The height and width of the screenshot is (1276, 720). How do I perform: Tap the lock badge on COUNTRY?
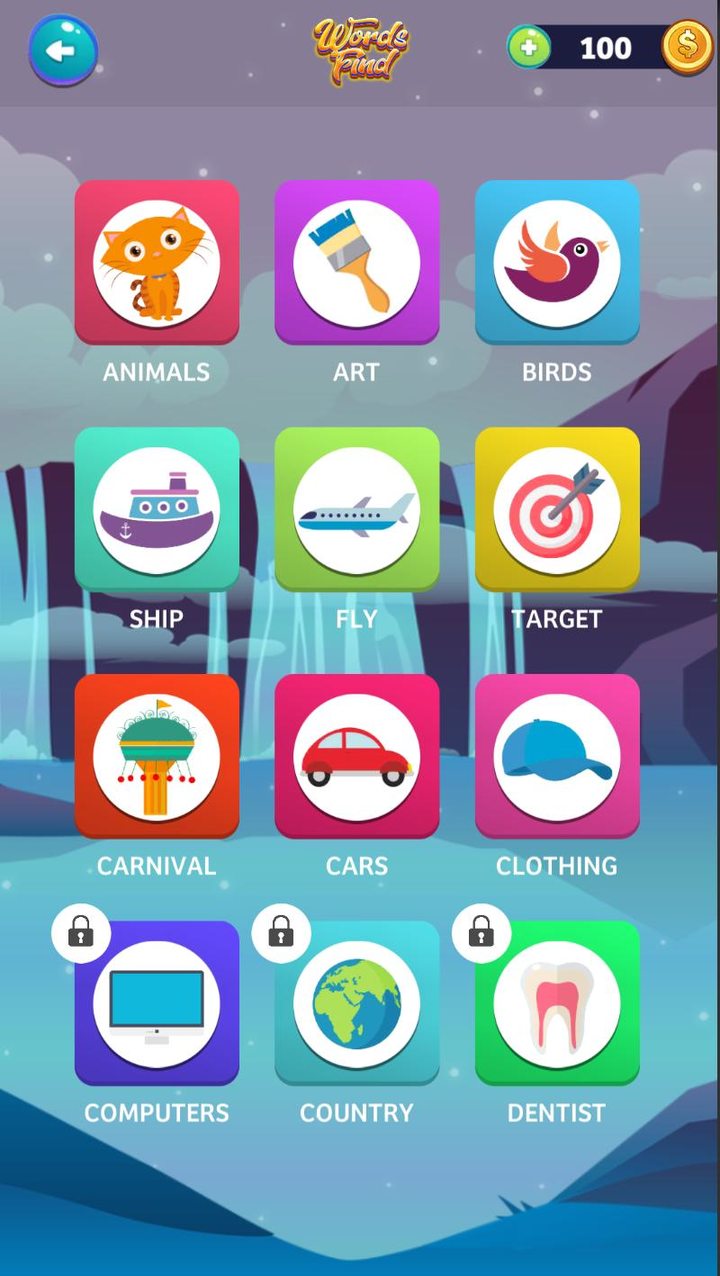click(281, 931)
